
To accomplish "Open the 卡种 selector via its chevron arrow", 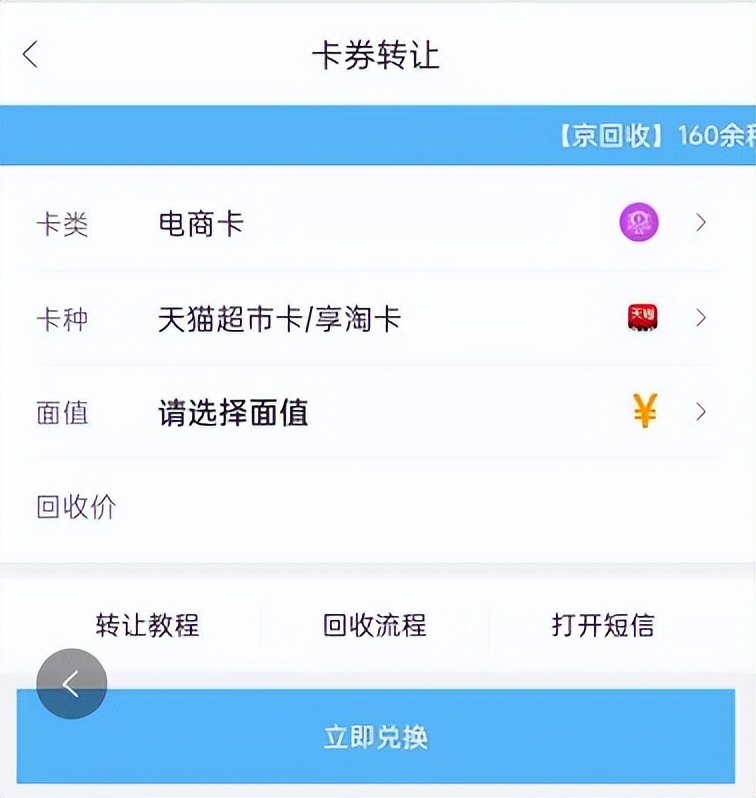I will click(x=700, y=318).
